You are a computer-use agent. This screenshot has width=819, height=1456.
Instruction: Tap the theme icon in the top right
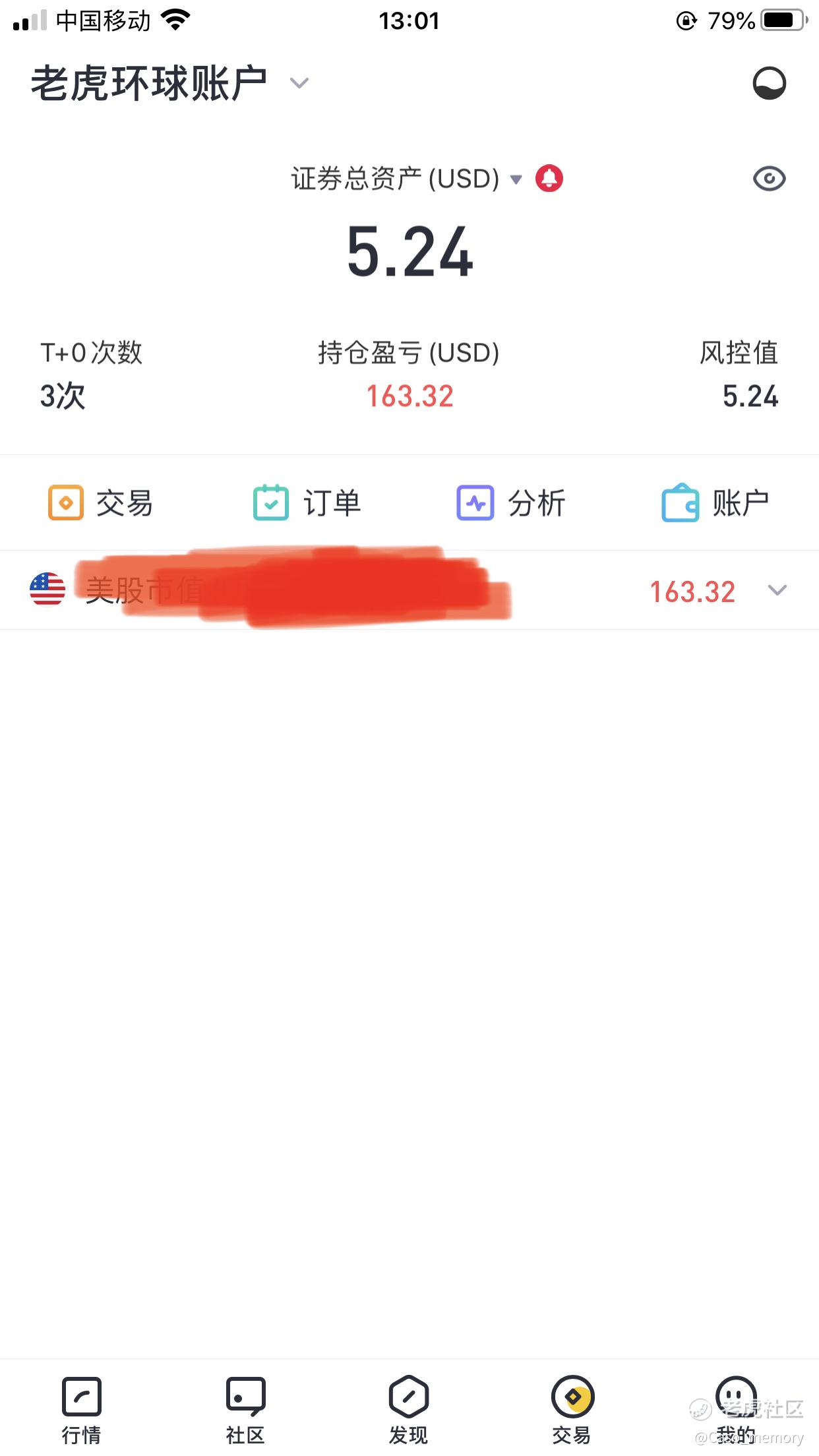(769, 83)
